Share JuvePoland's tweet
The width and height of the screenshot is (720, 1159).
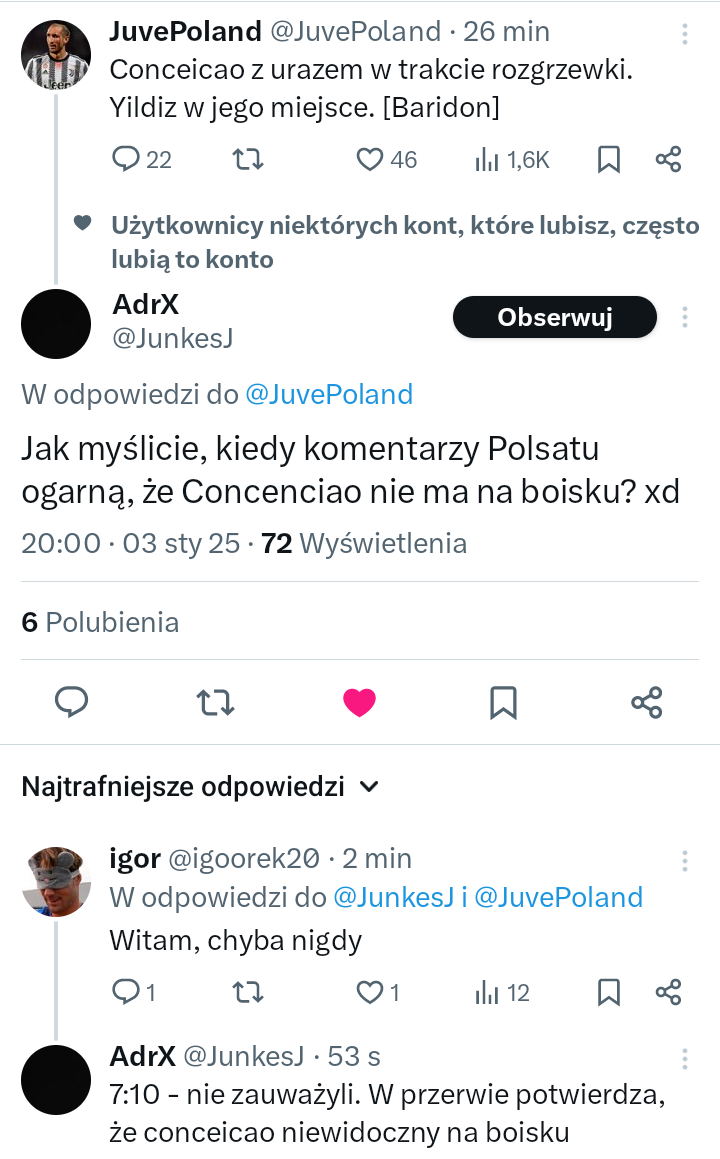click(668, 159)
